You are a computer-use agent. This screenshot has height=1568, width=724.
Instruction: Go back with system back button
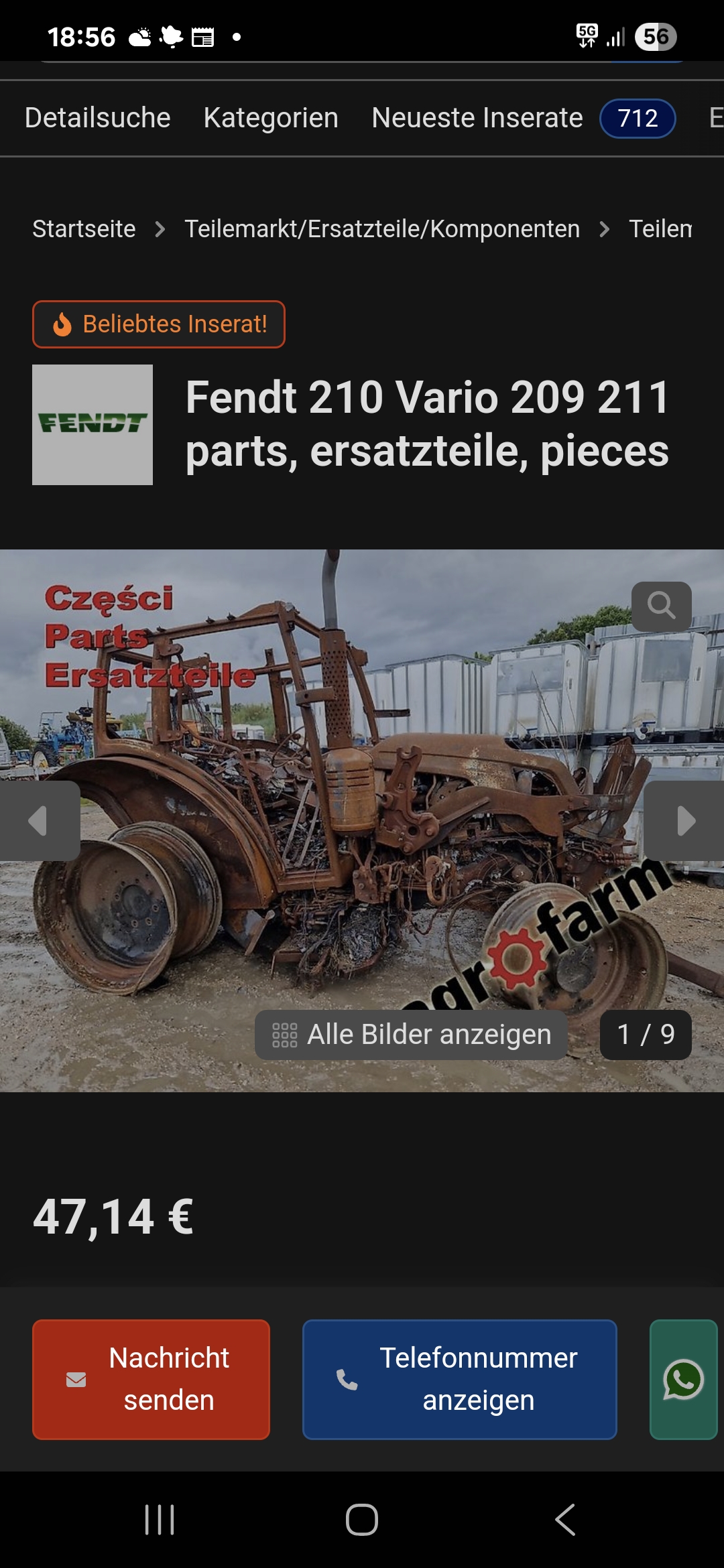[565, 1520]
